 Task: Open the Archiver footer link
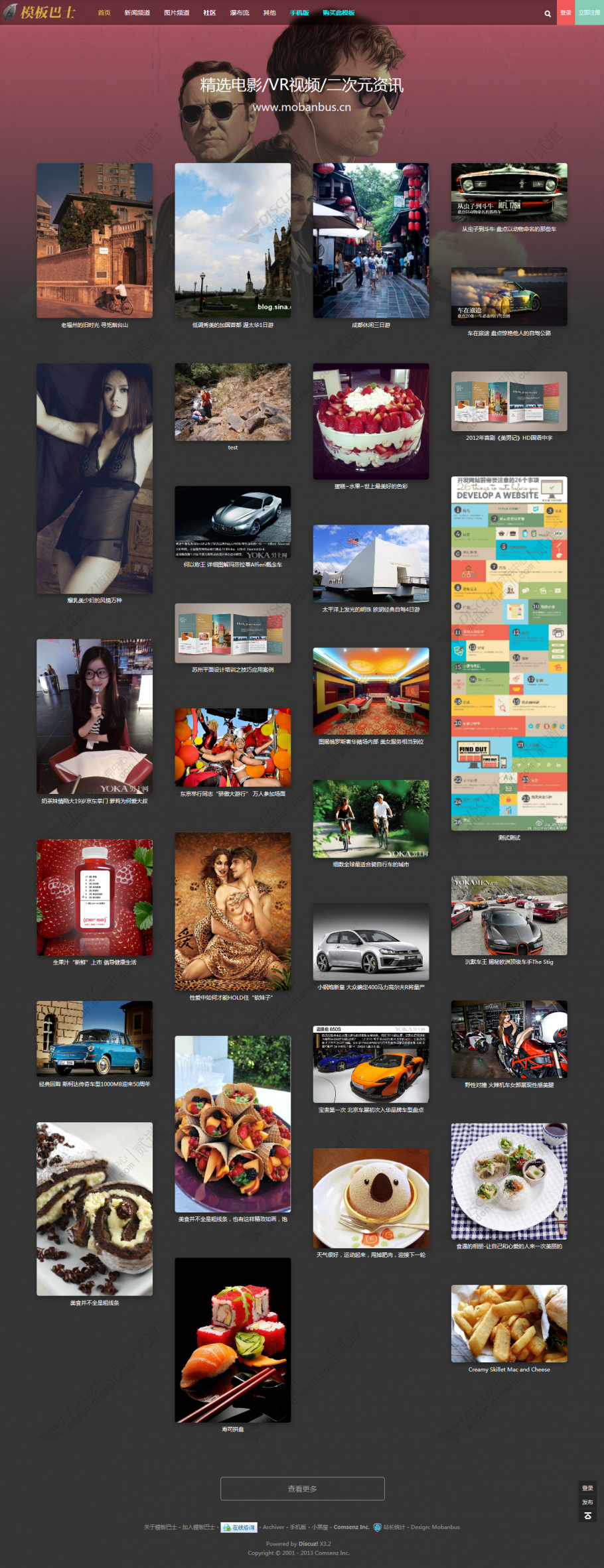coord(273,1527)
